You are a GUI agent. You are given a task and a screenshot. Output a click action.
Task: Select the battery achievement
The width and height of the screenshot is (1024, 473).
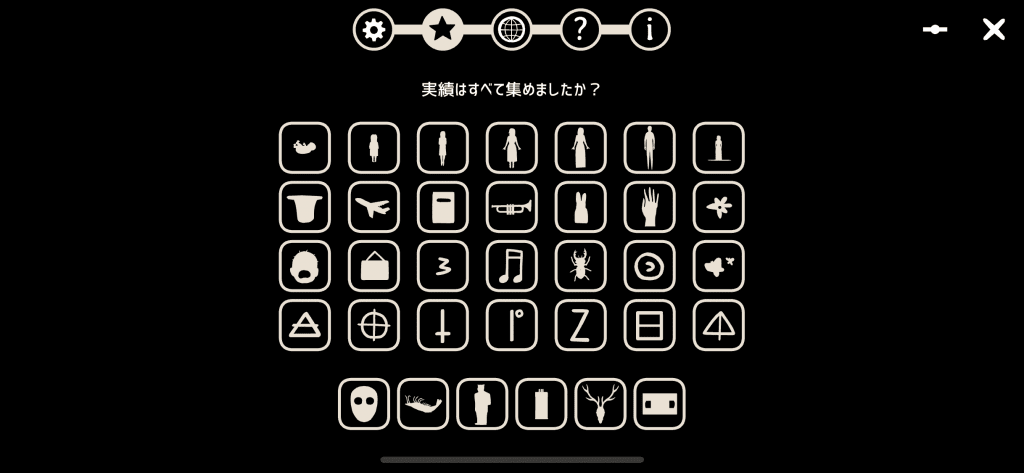coord(542,404)
